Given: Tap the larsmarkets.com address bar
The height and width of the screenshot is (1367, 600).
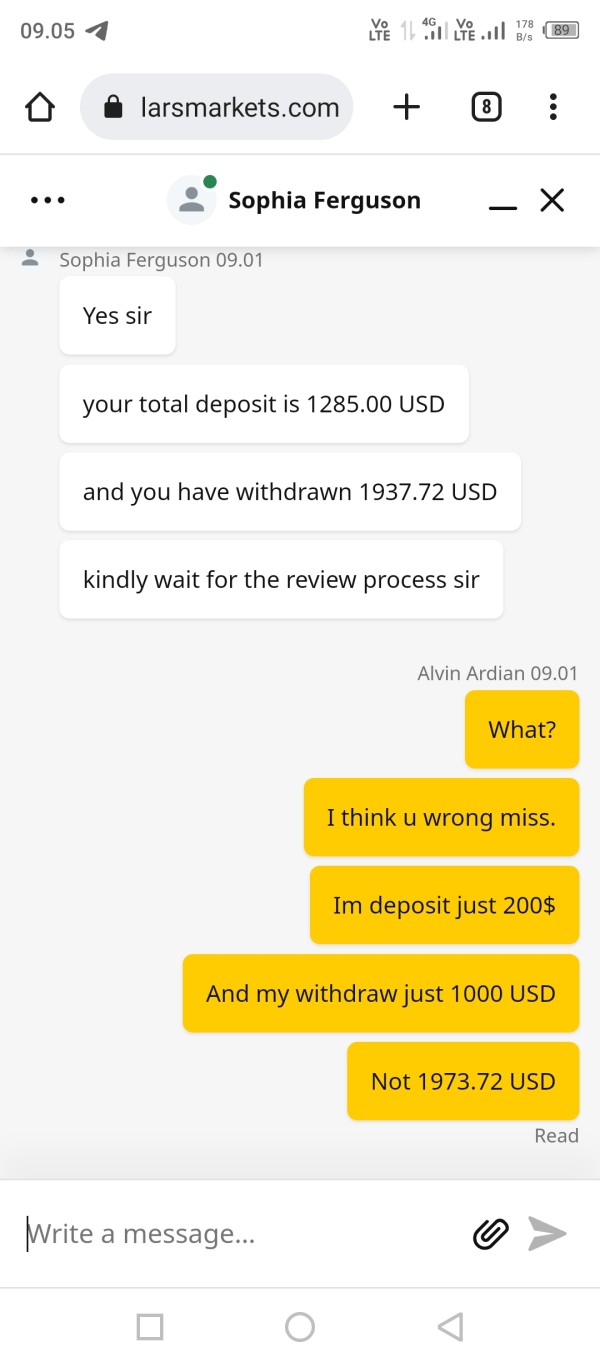Looking at the screenshot, I should [217, 107].
